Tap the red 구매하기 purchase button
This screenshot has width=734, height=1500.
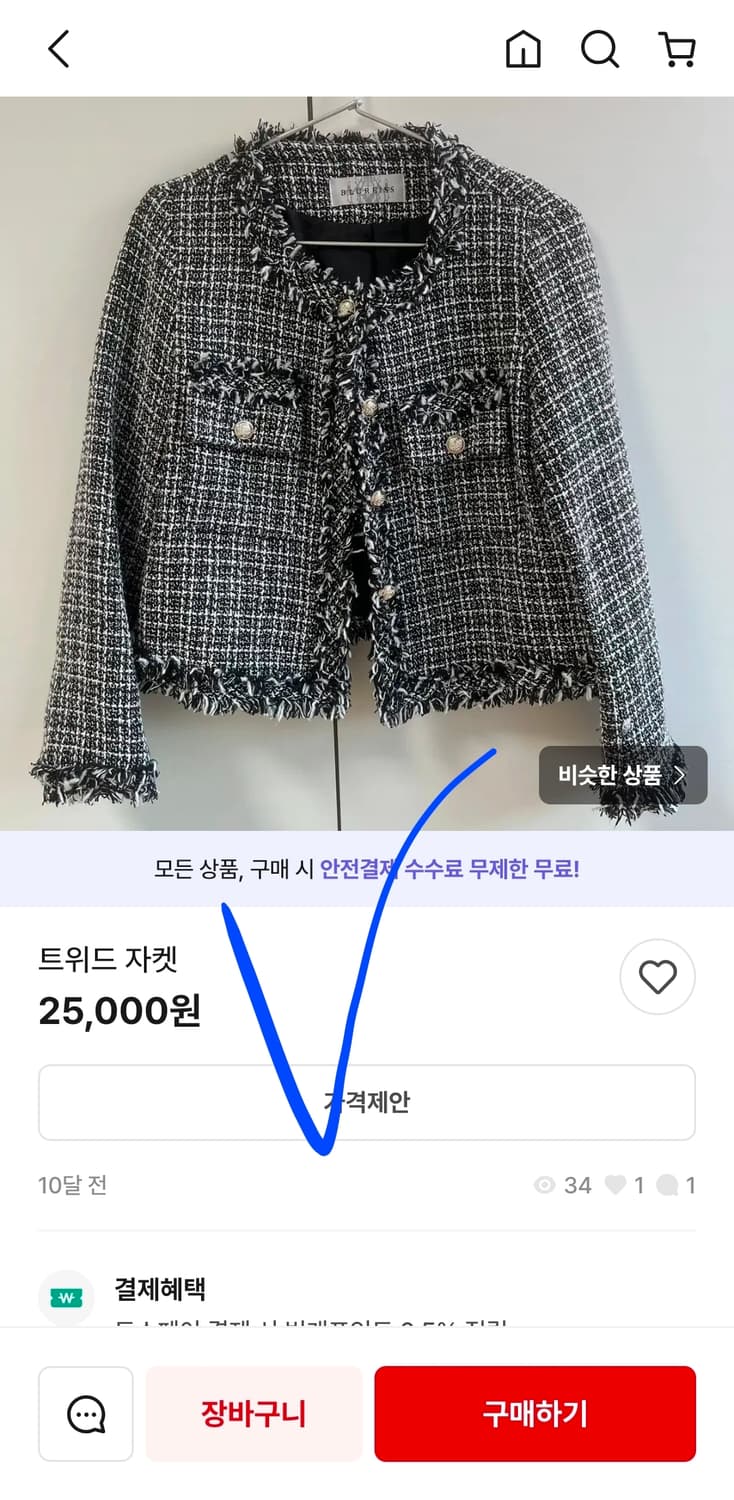point(534,1413)
